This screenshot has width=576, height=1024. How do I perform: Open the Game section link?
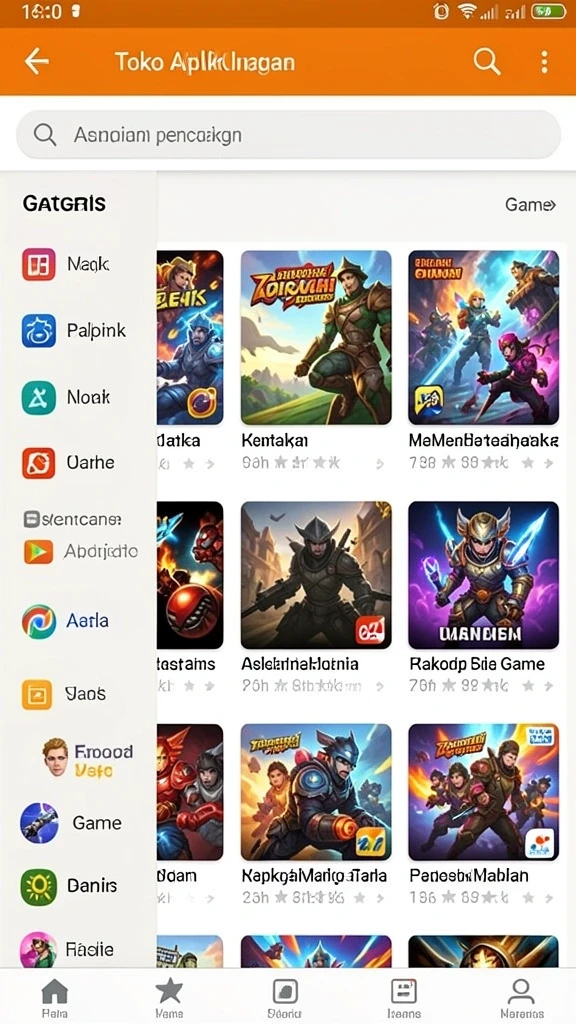[x=530, y=205]
